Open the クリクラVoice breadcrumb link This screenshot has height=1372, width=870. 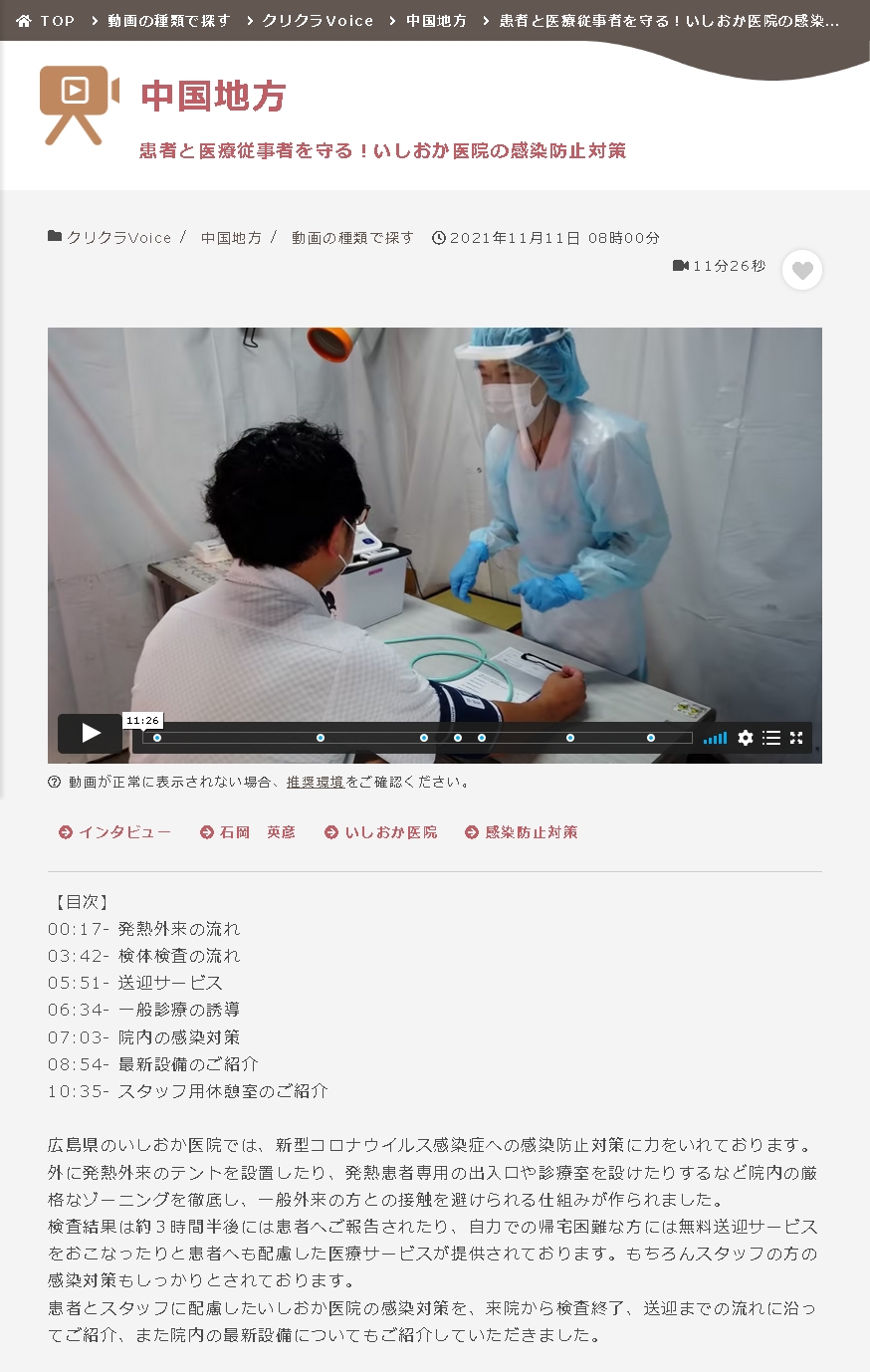pos(318,20)
